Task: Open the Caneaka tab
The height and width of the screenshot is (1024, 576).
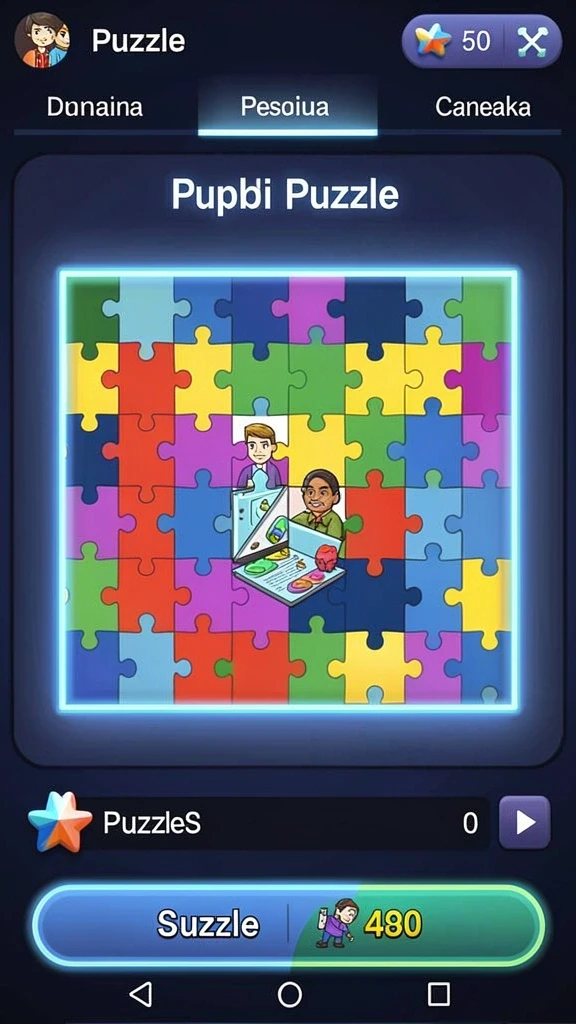Action: pos(483,106)
